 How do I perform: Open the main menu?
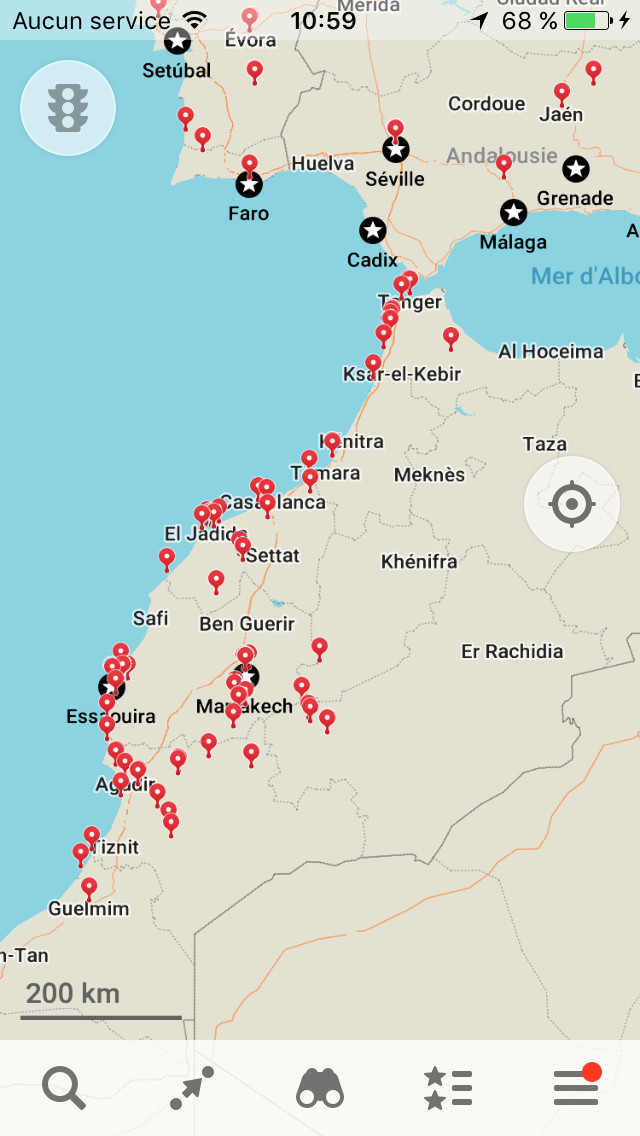576,1087
